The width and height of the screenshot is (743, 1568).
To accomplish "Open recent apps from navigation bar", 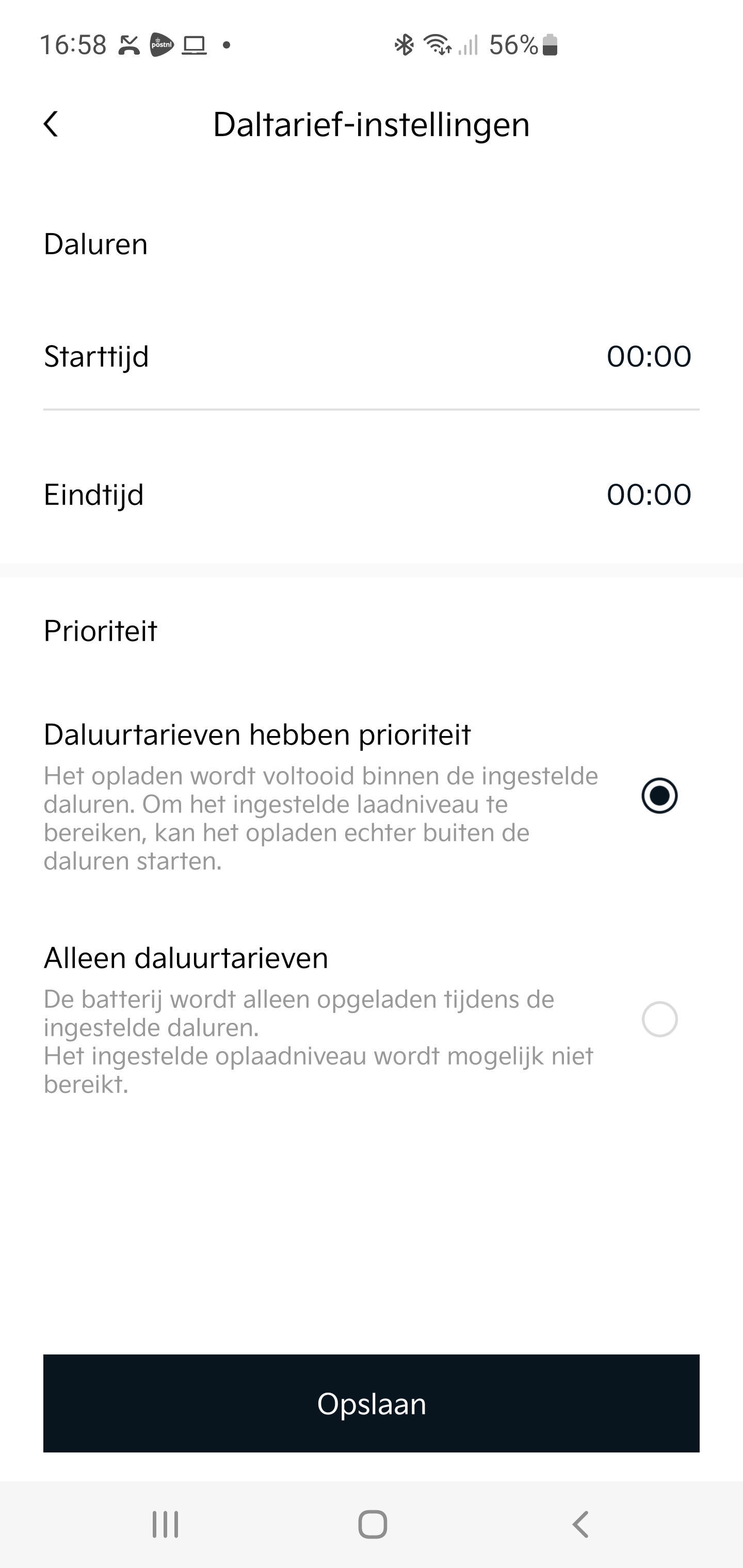I will click(x=165, y=1524).
